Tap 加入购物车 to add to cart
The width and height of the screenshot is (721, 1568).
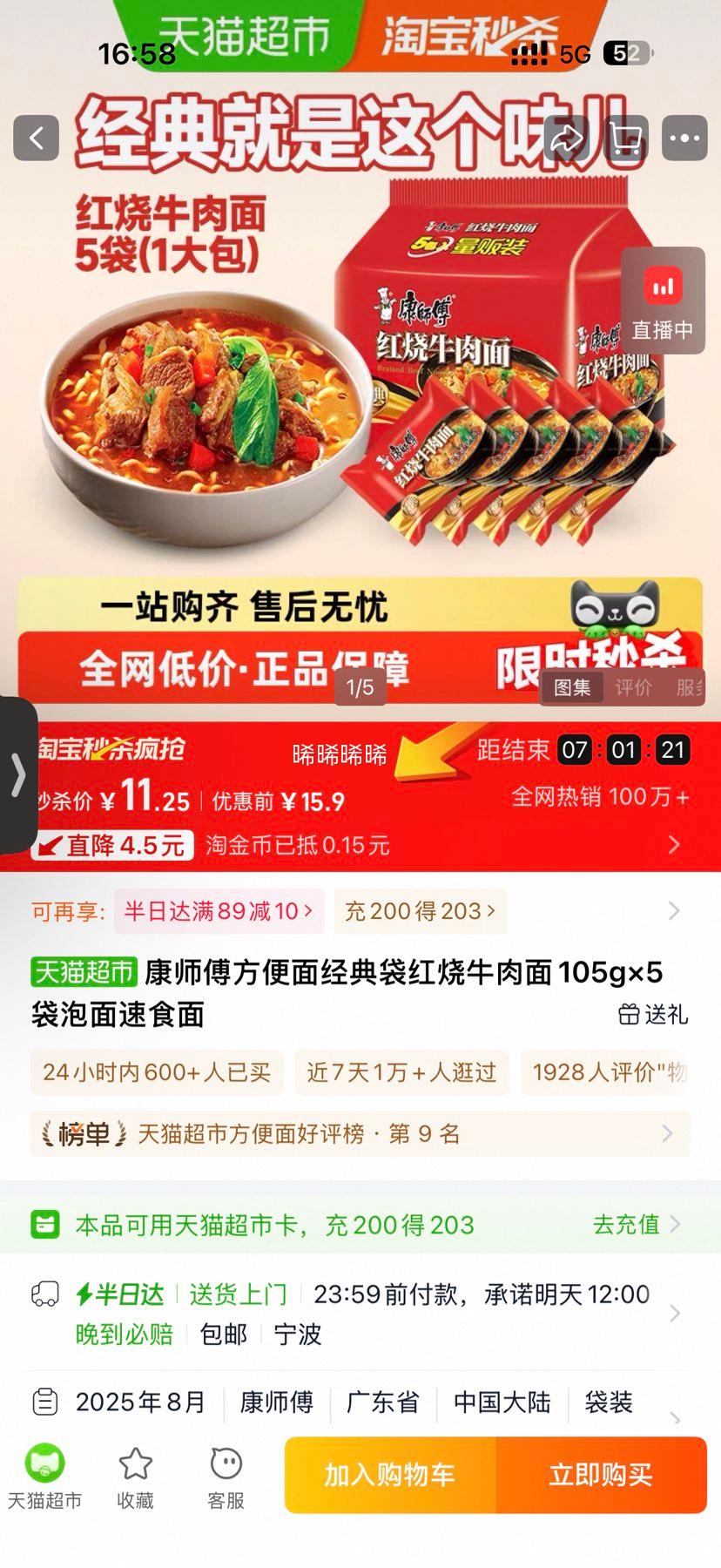click(x=390, y=1475)
